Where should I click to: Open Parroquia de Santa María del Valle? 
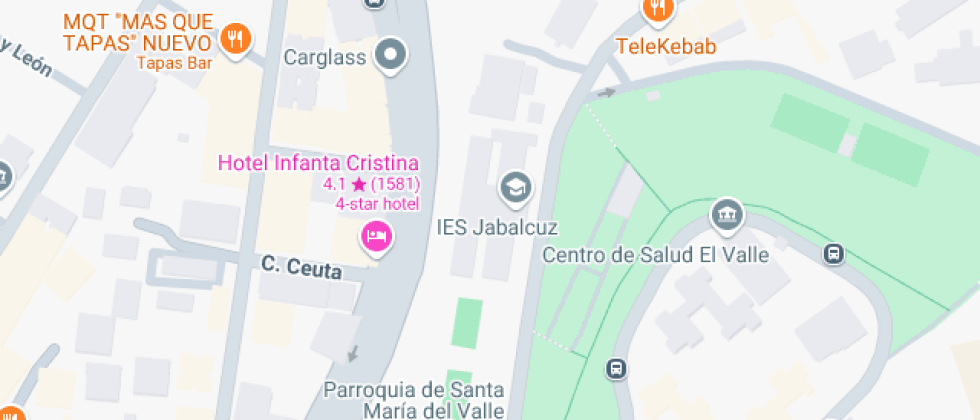pyautogui.click(x=415, y=398)
